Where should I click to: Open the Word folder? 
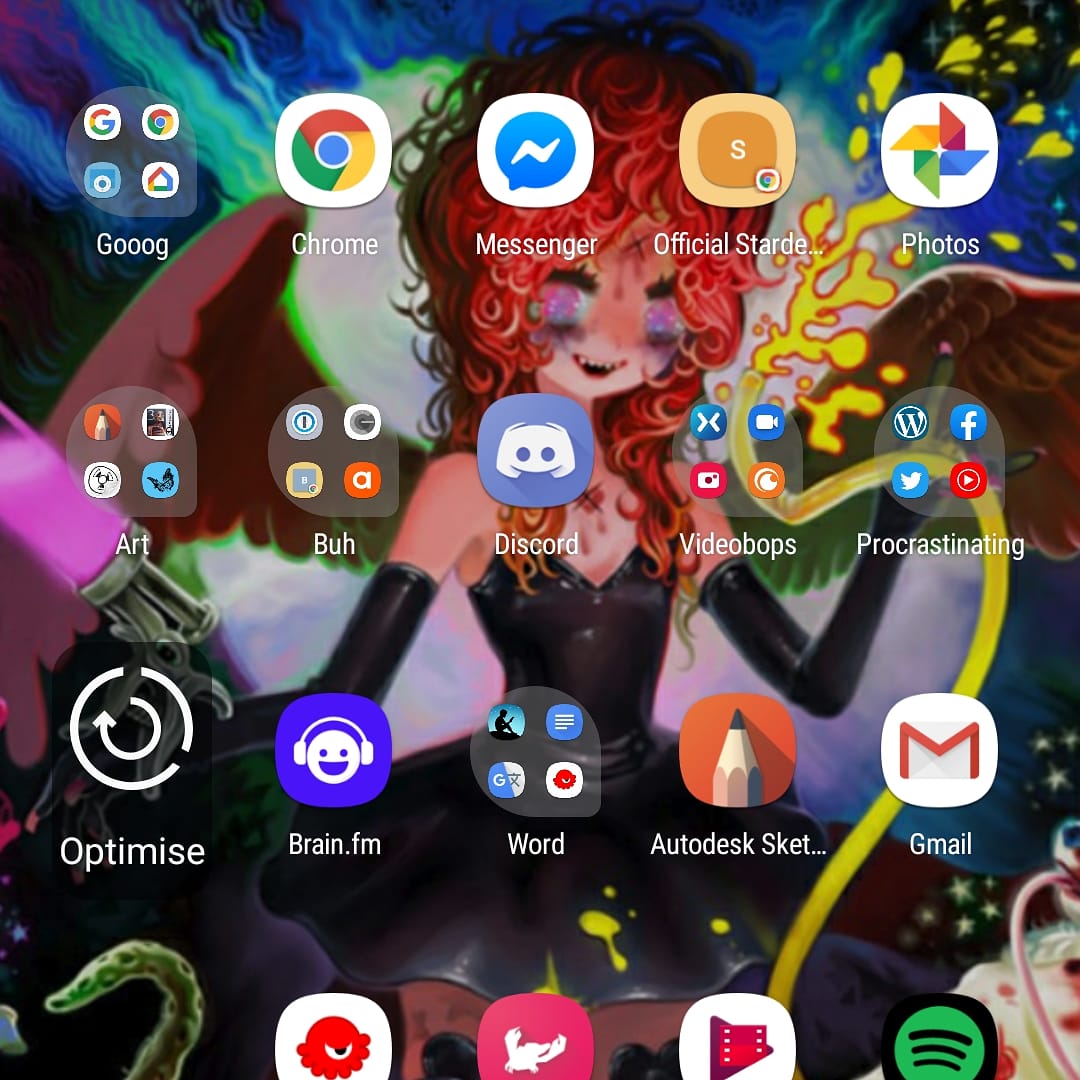536,751
